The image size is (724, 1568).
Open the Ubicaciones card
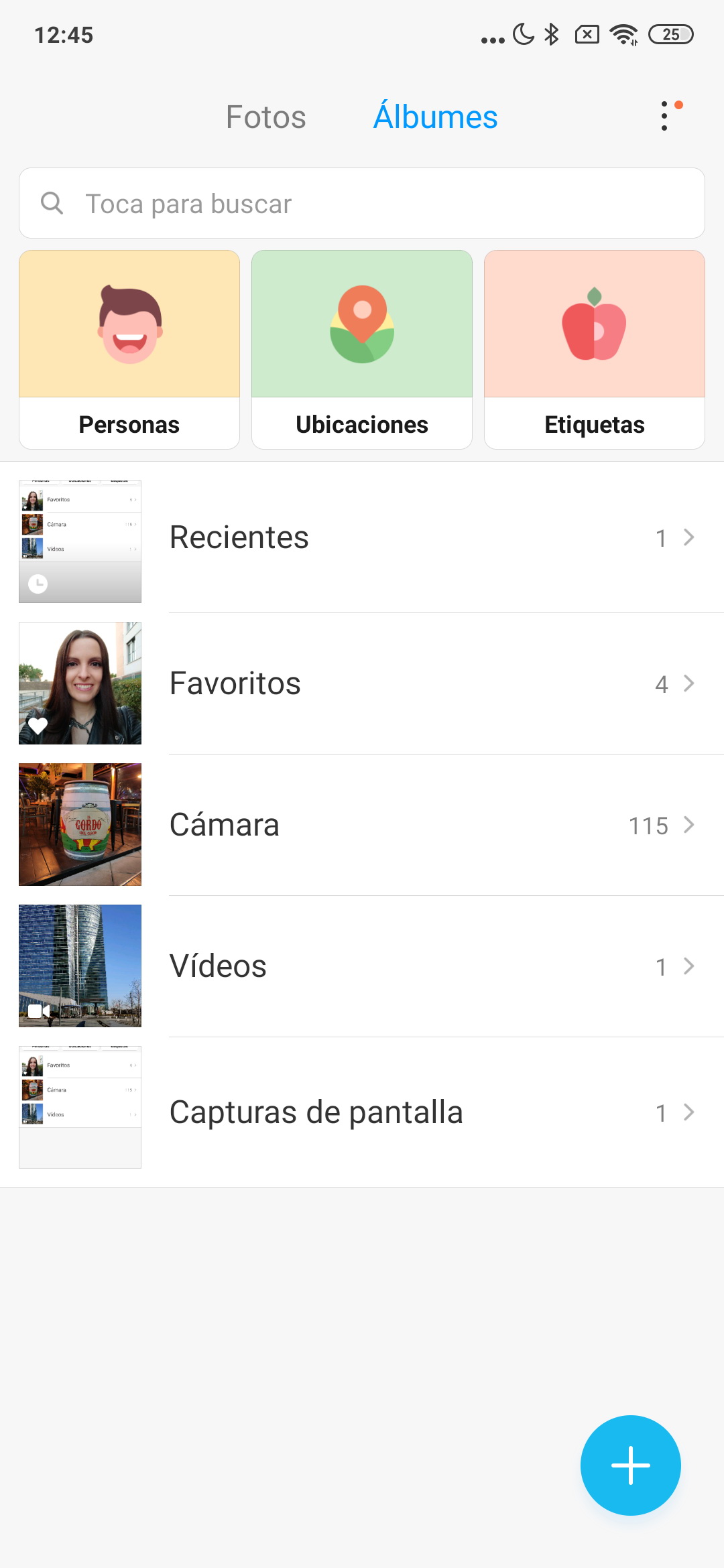[362, 349]
